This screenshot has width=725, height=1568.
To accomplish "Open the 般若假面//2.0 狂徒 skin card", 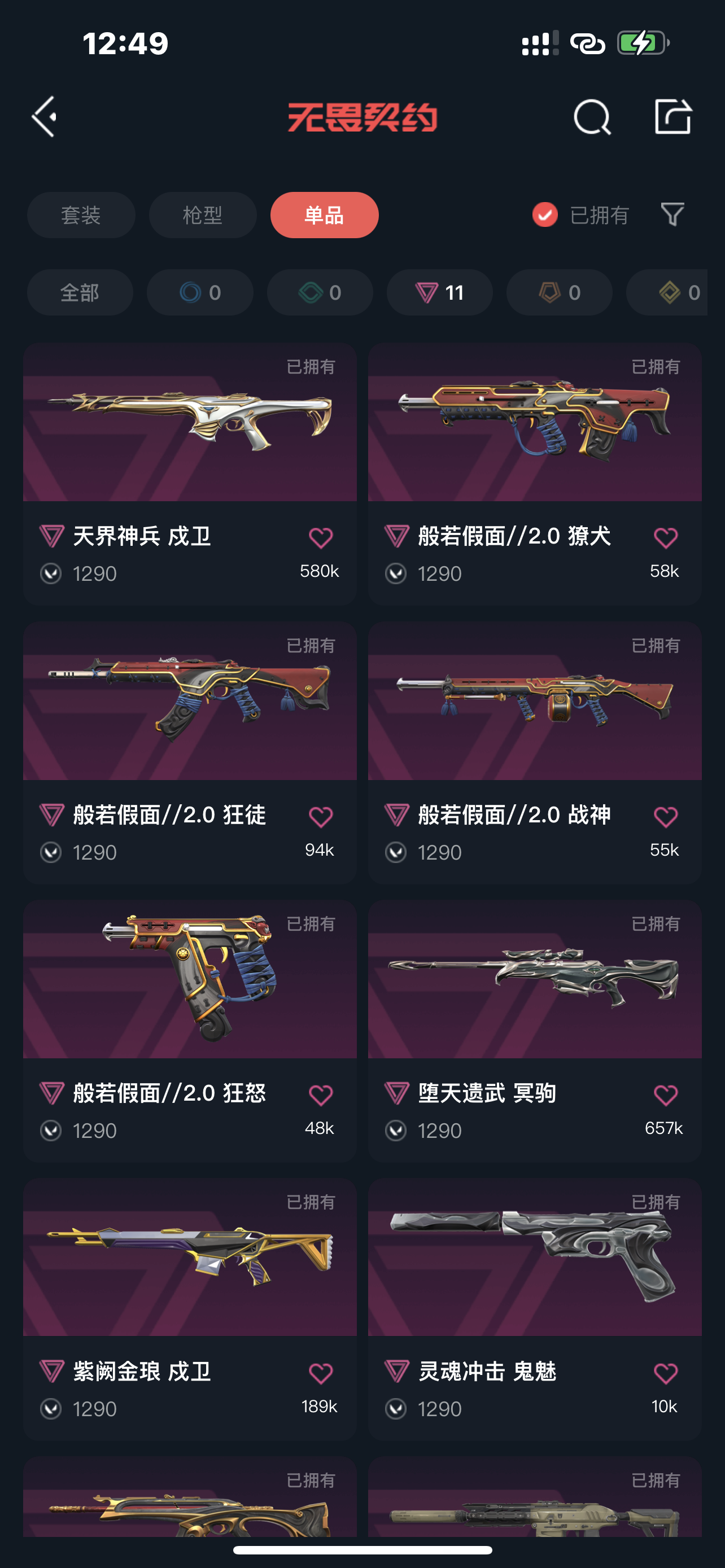I will (190, 752).
